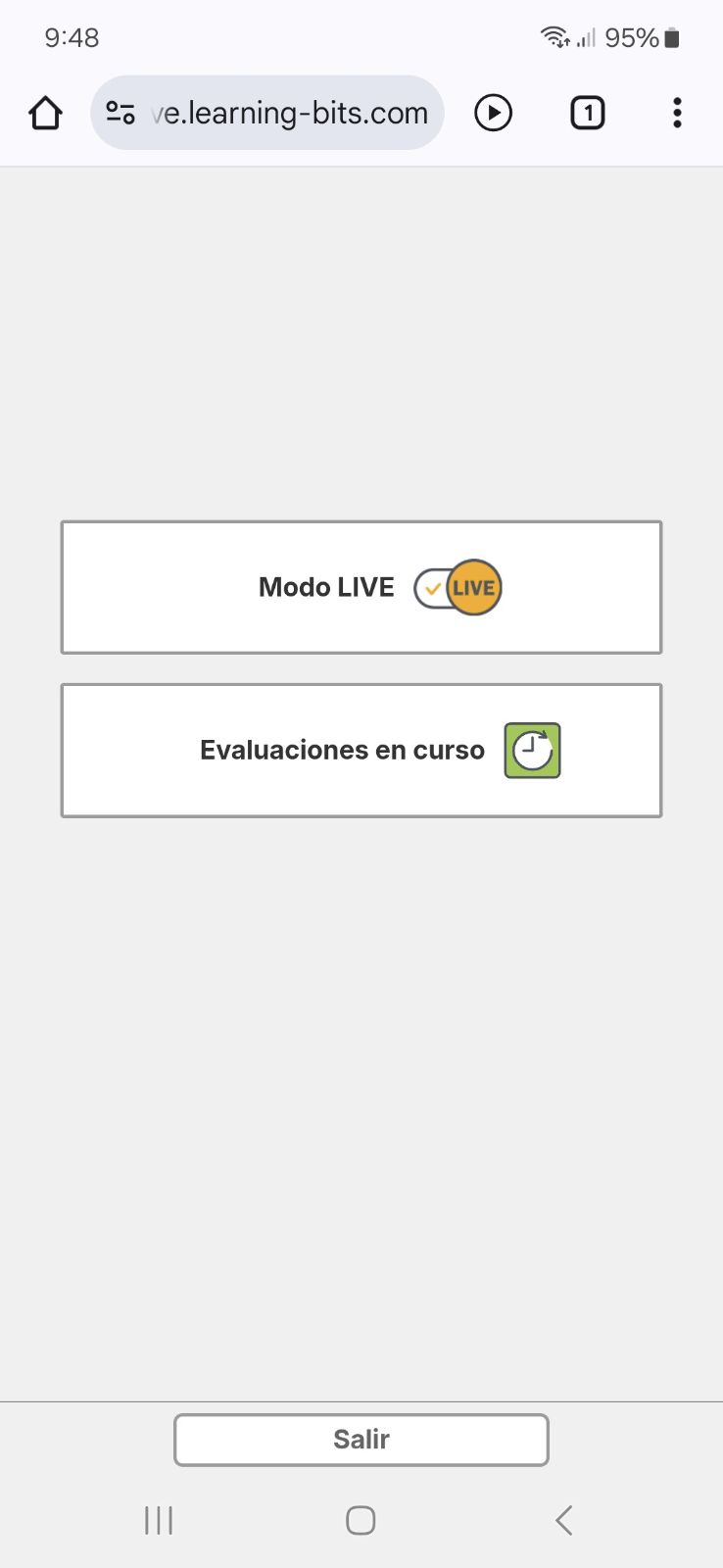This screenshot has width=723, height=1568.
Task: View site info in the address bar
Action: pyautogui.click(x=120, y=114)
